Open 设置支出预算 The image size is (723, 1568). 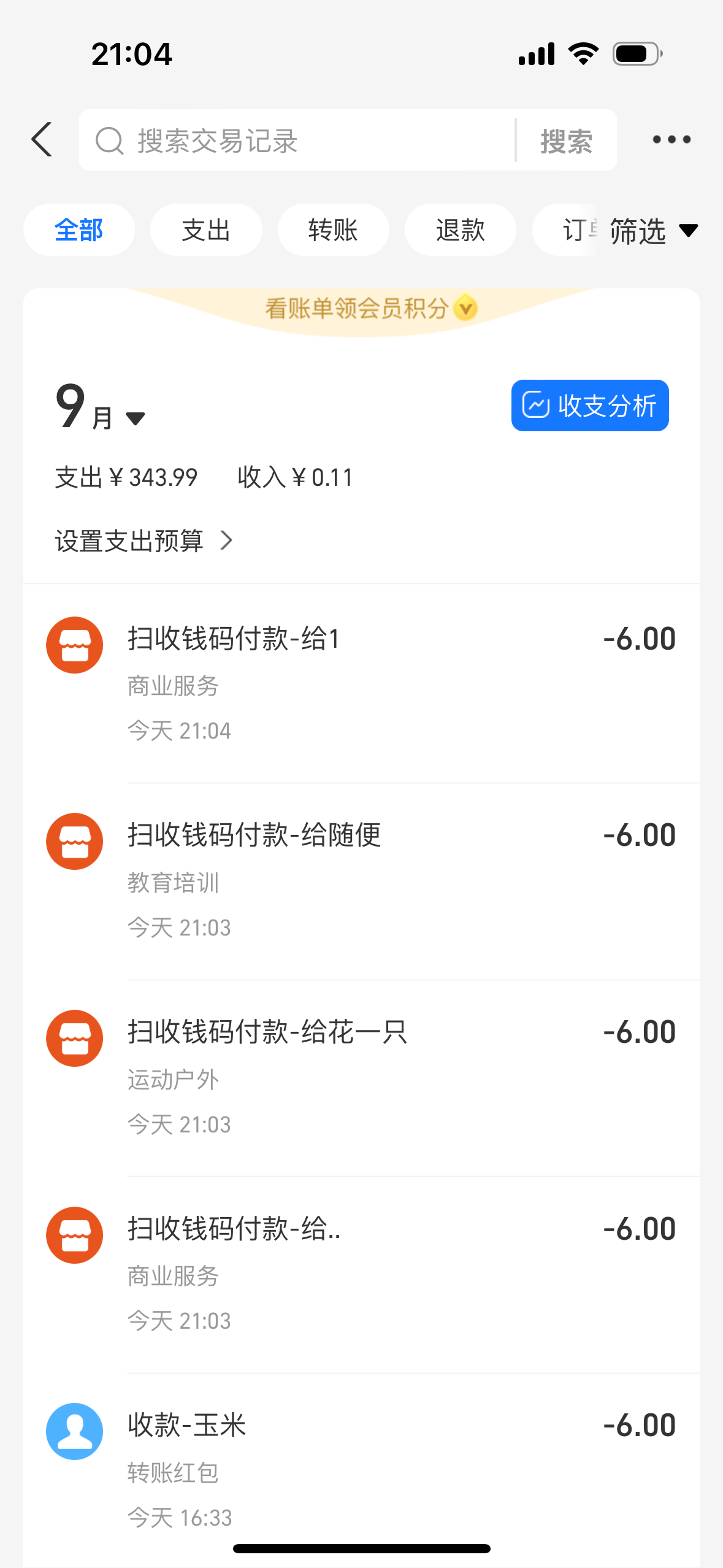143,541
